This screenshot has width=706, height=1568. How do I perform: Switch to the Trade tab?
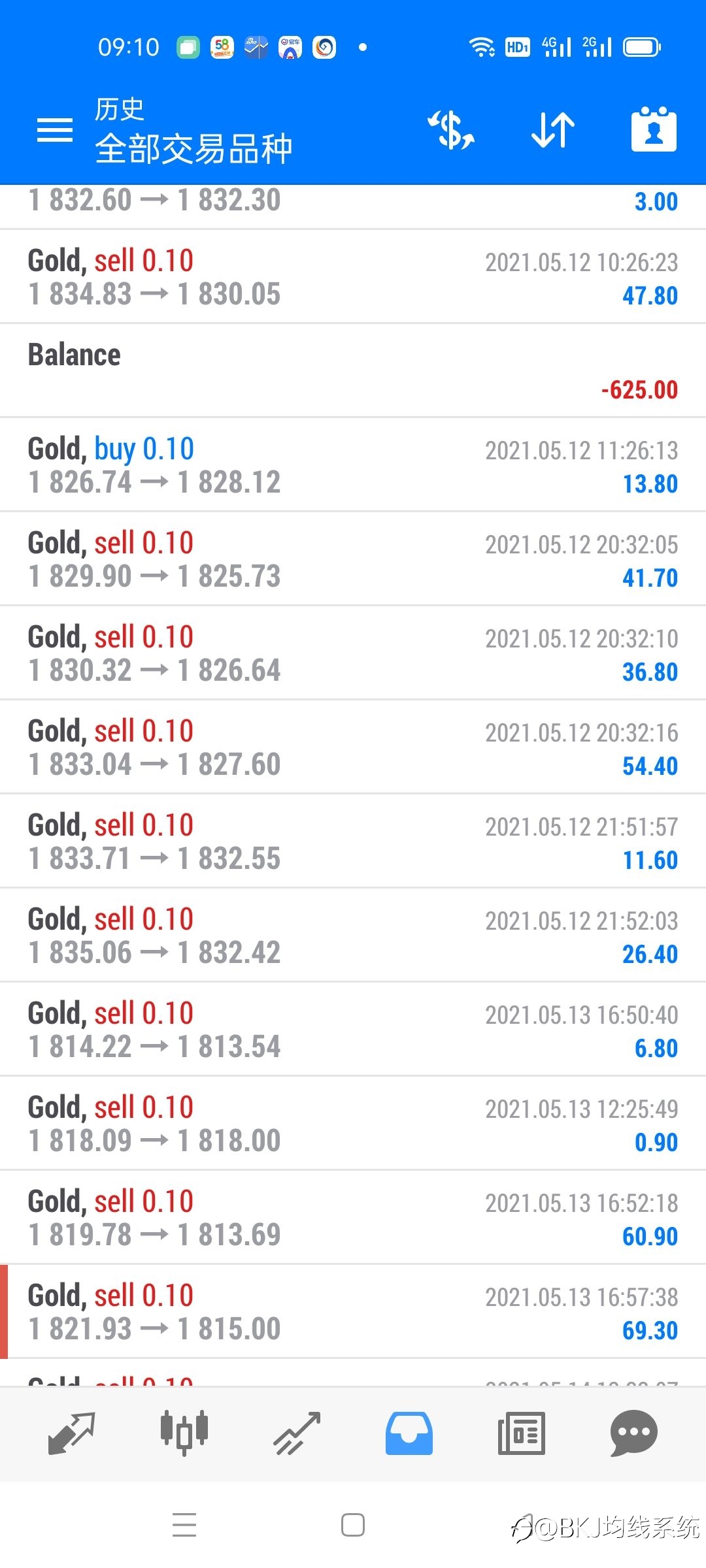click(297, 1433)
